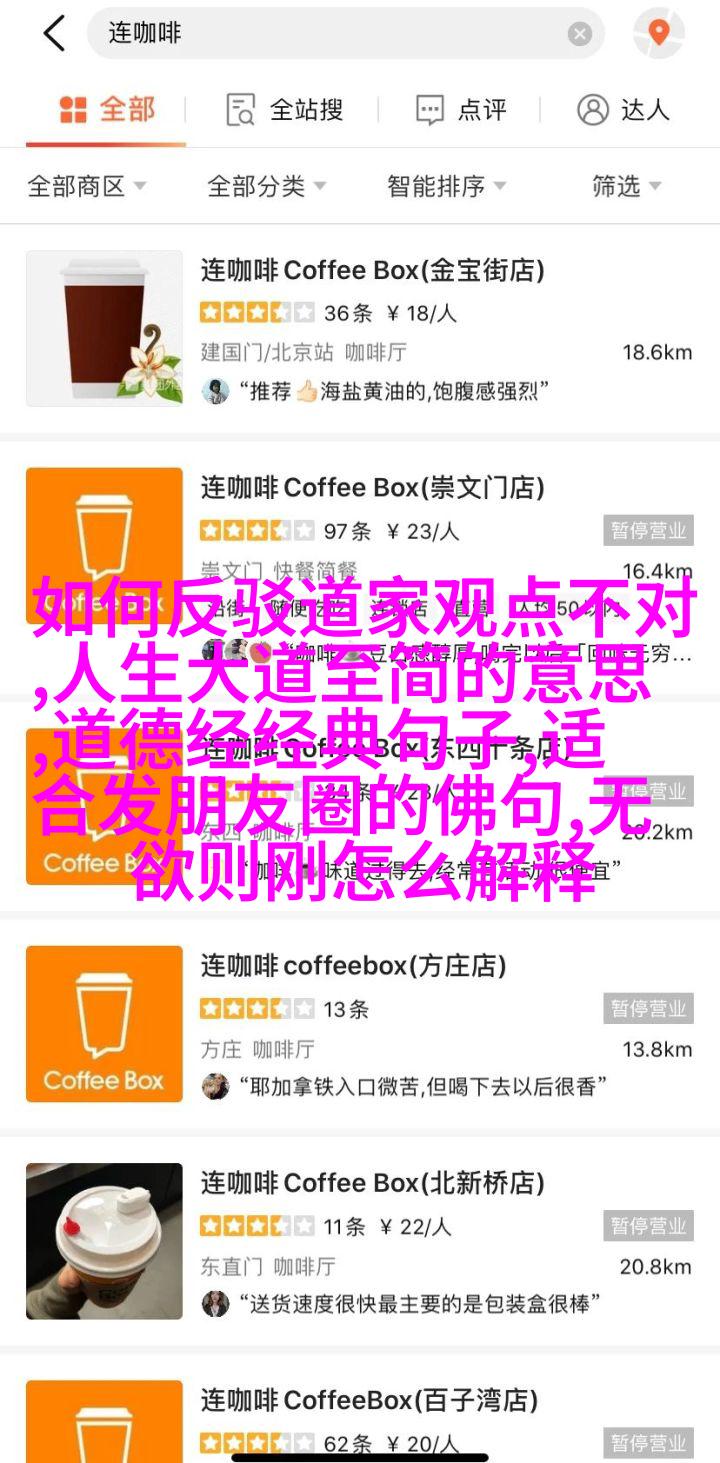Switch to the 全站搜 tab
This screenshot has width=720, height=1463.
(285, 110)
